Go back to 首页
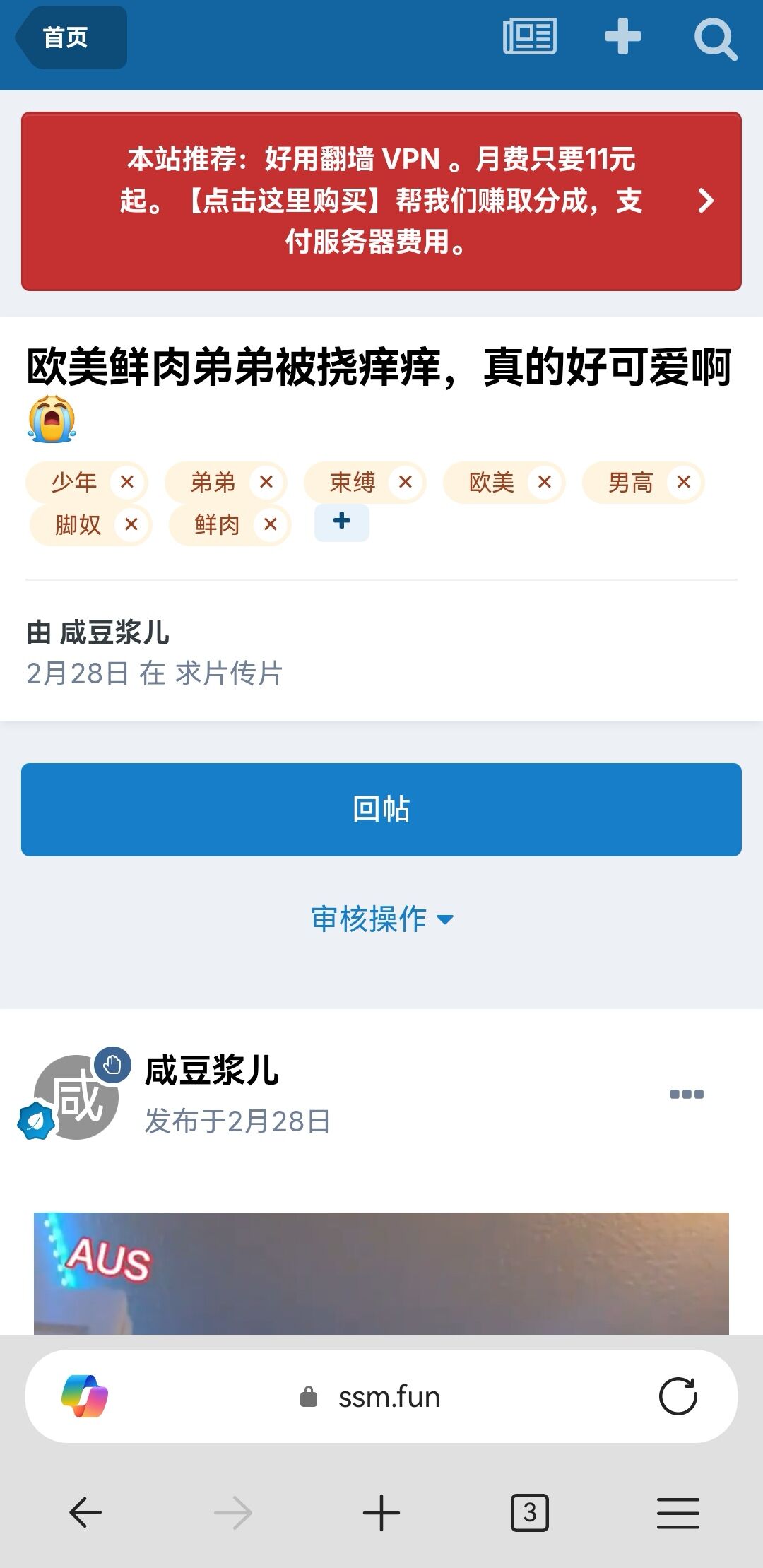 click(x=71, y=37)
